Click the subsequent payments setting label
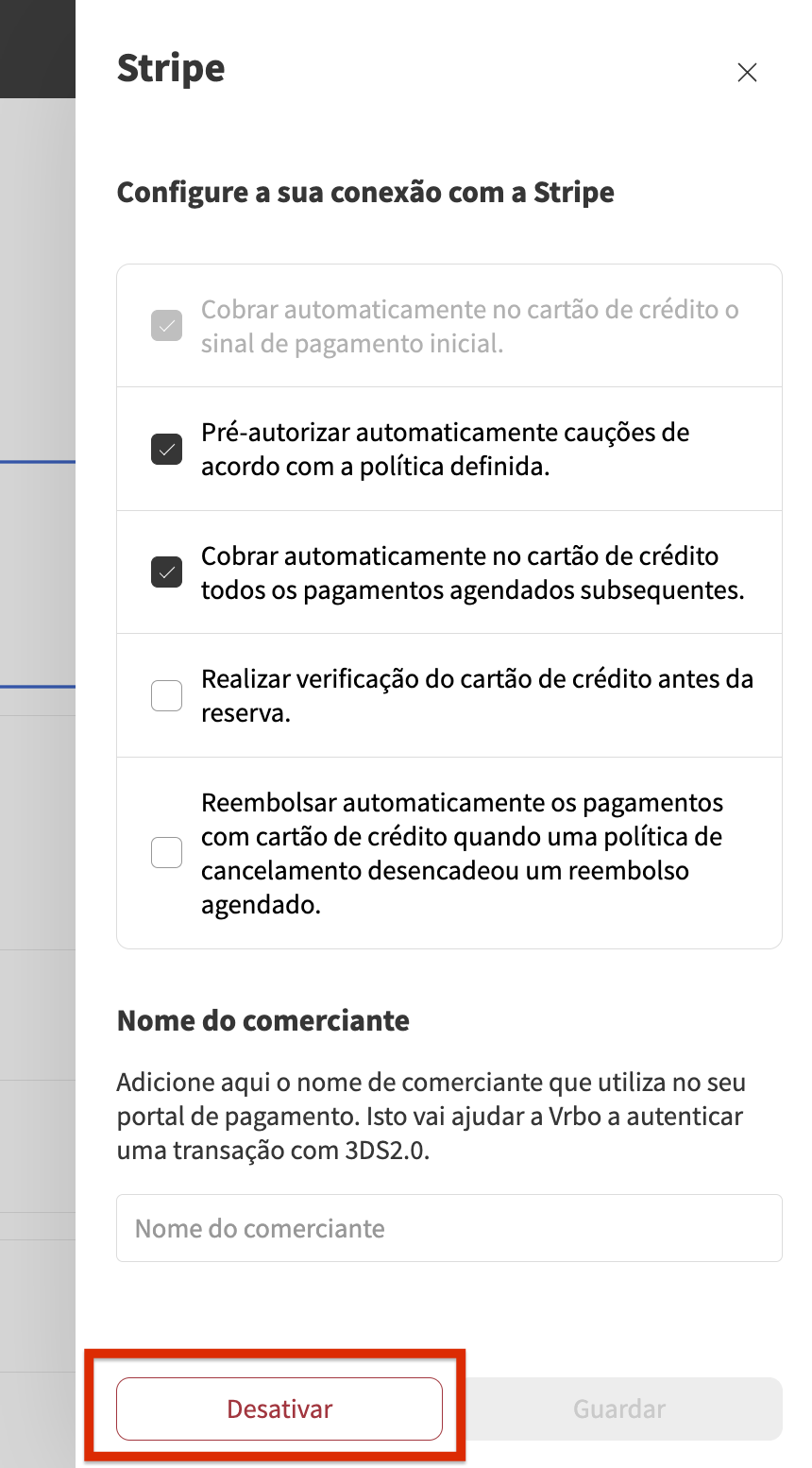 tap(463, 572)
